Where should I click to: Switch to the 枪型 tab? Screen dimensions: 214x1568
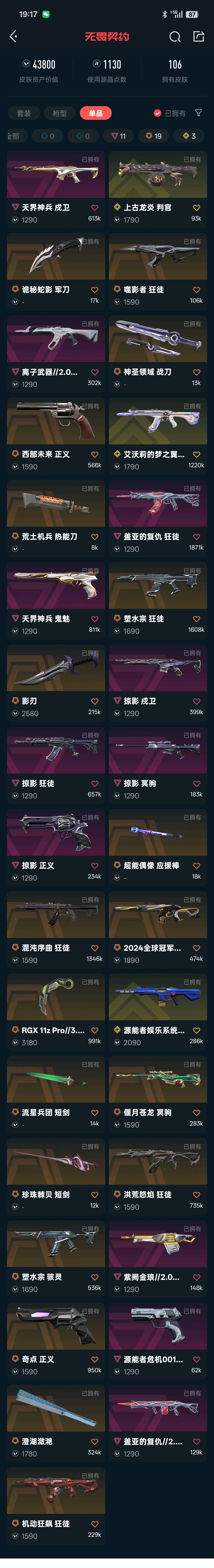(60, 113)
